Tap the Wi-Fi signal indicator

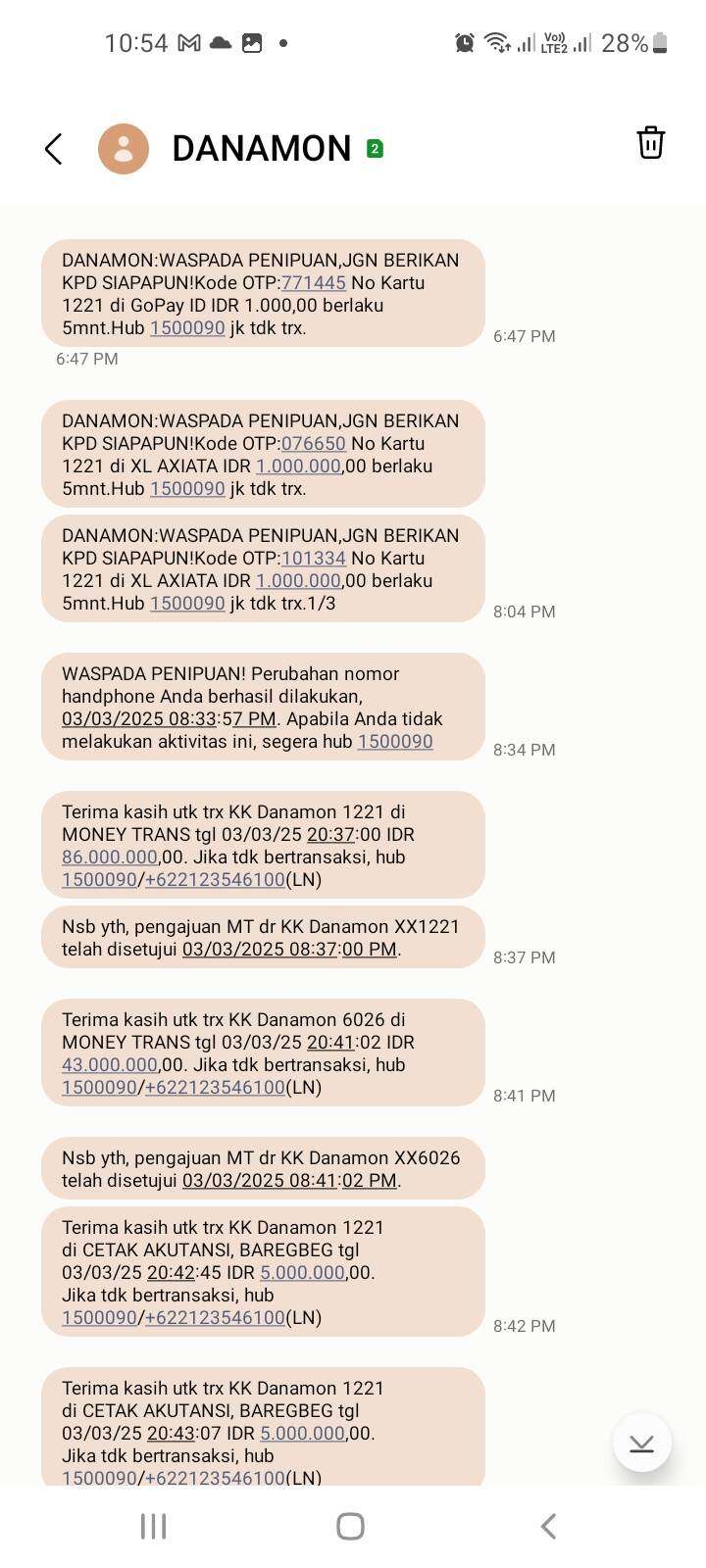pos(495,42)
